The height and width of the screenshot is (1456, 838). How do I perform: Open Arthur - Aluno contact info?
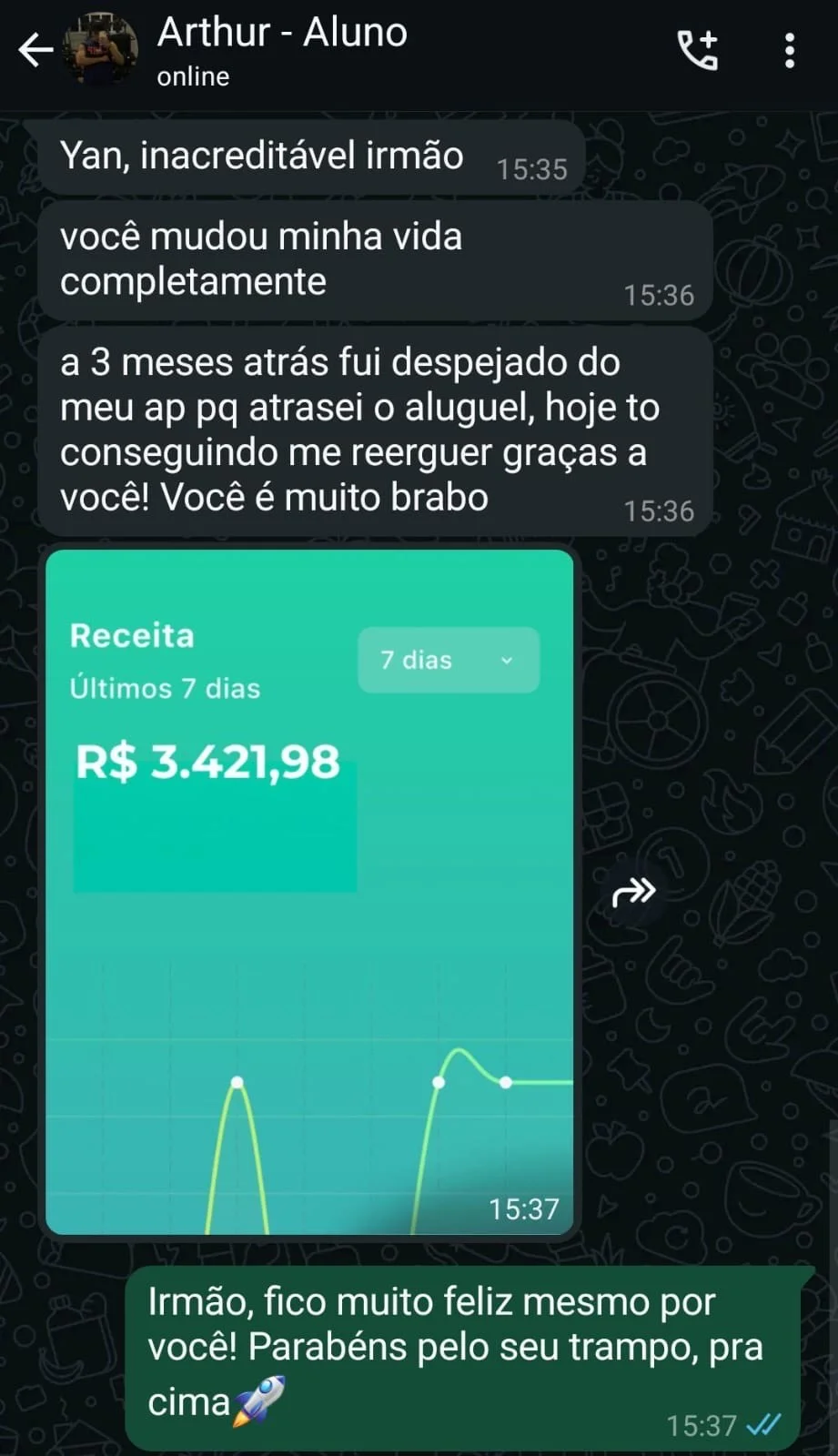coord(282,50)
